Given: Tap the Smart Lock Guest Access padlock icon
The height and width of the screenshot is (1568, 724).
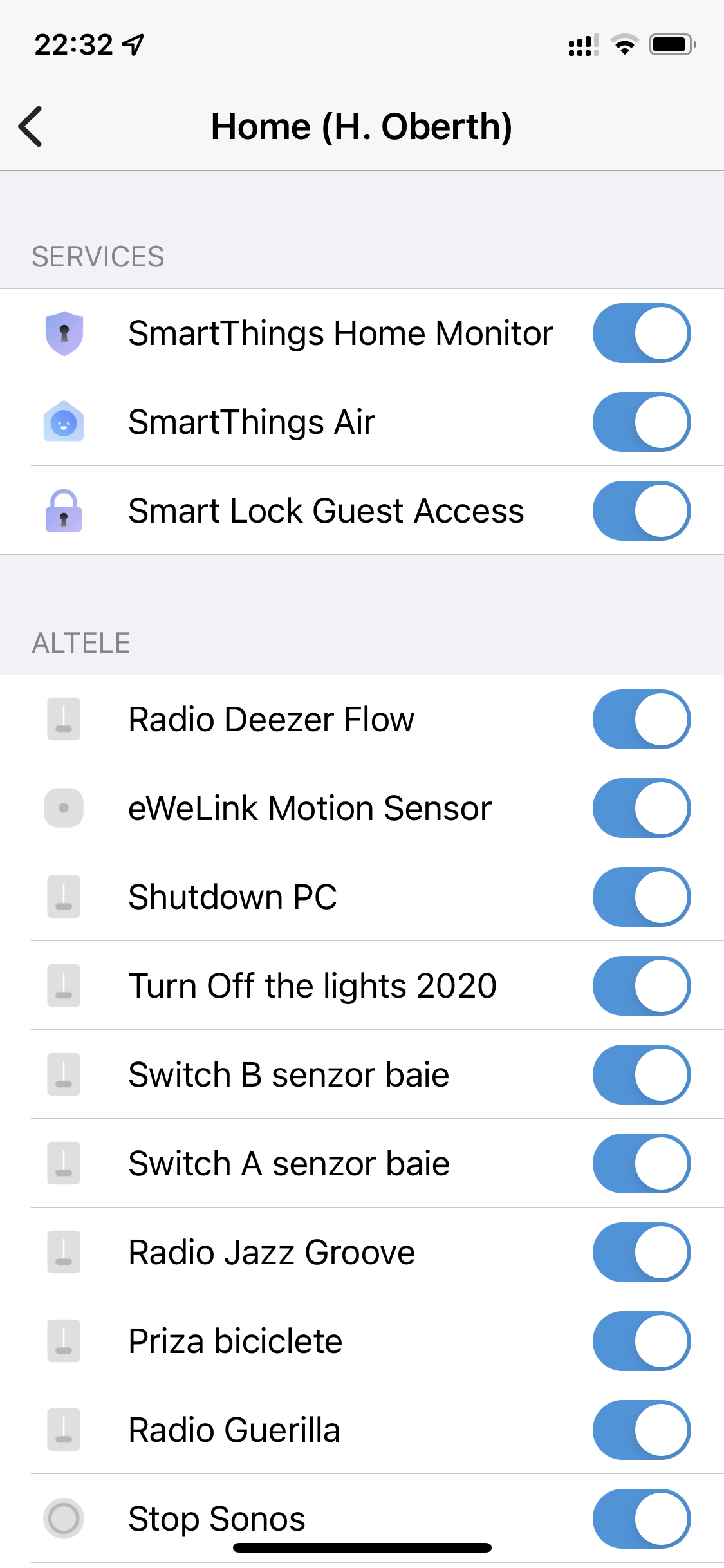Looking at the screenshot, I should tap(63, 510).
